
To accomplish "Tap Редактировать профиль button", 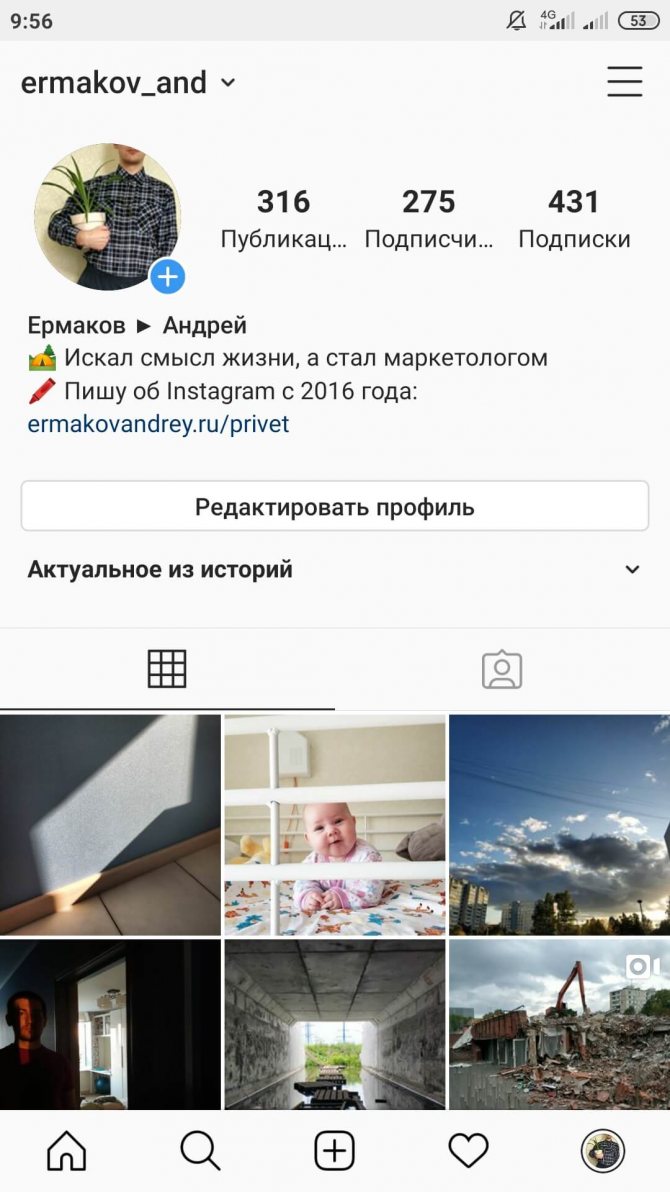I will coord(335,507).
